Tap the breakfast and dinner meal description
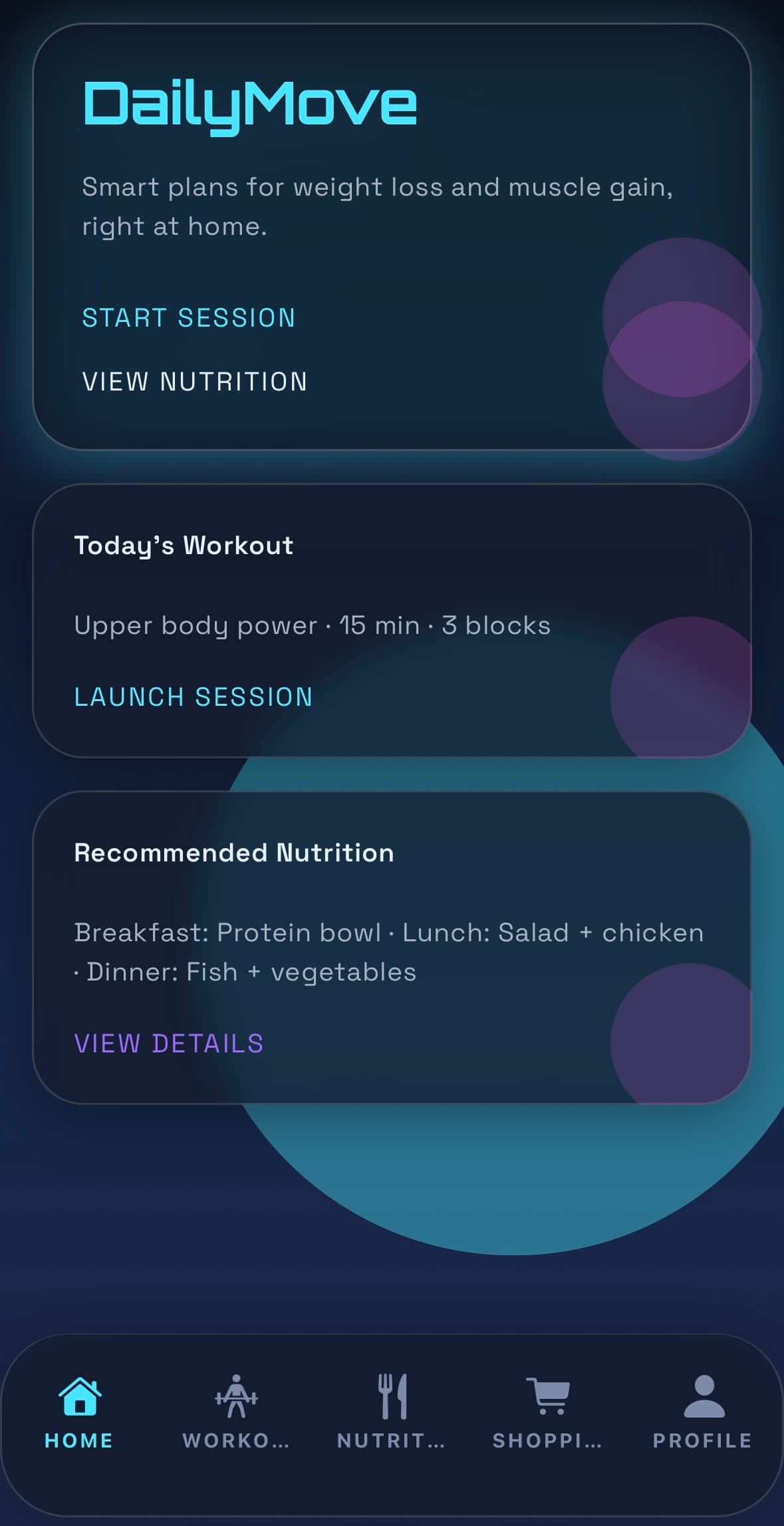 (x=388, y=951)
